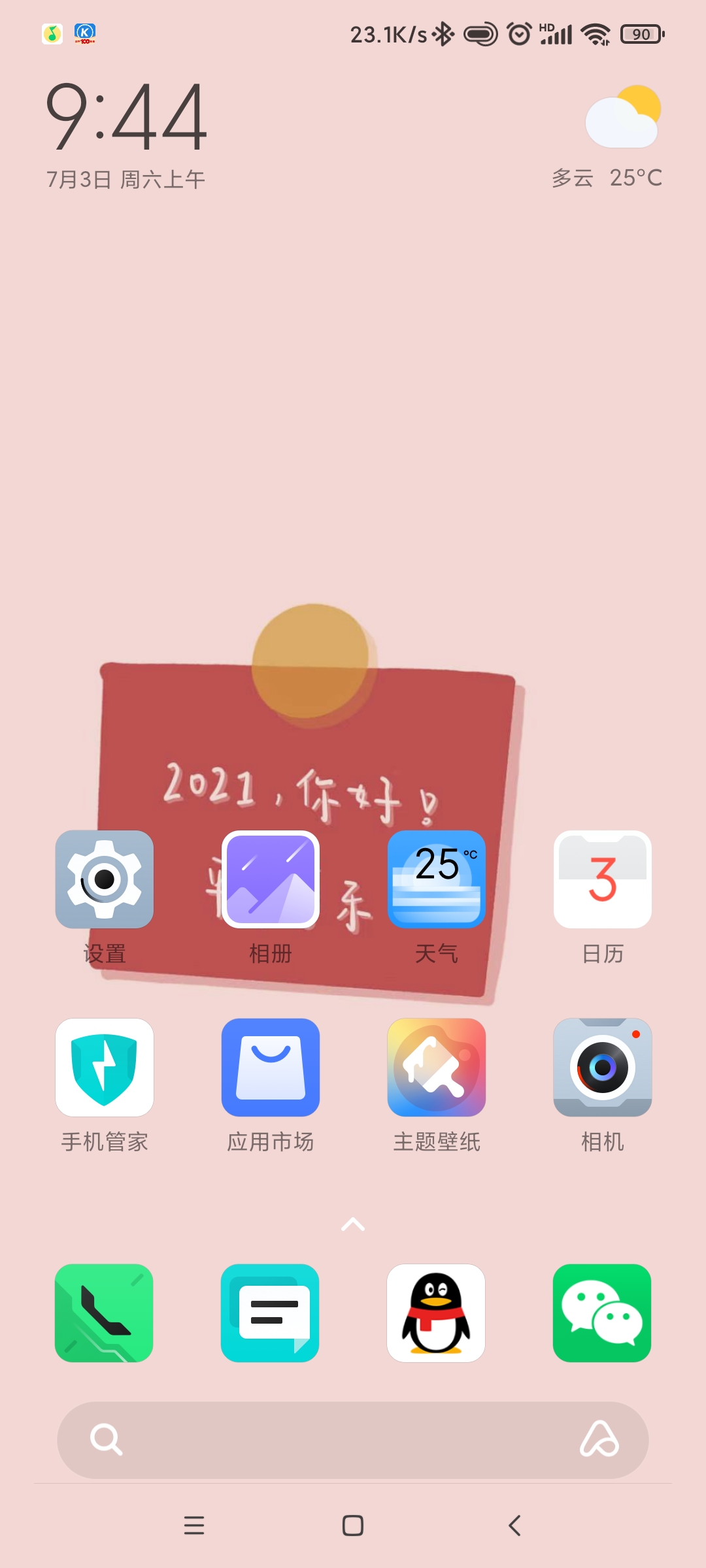Open the 日历 calendar app
Viewport: 706px width, 1568px height.
602,879
